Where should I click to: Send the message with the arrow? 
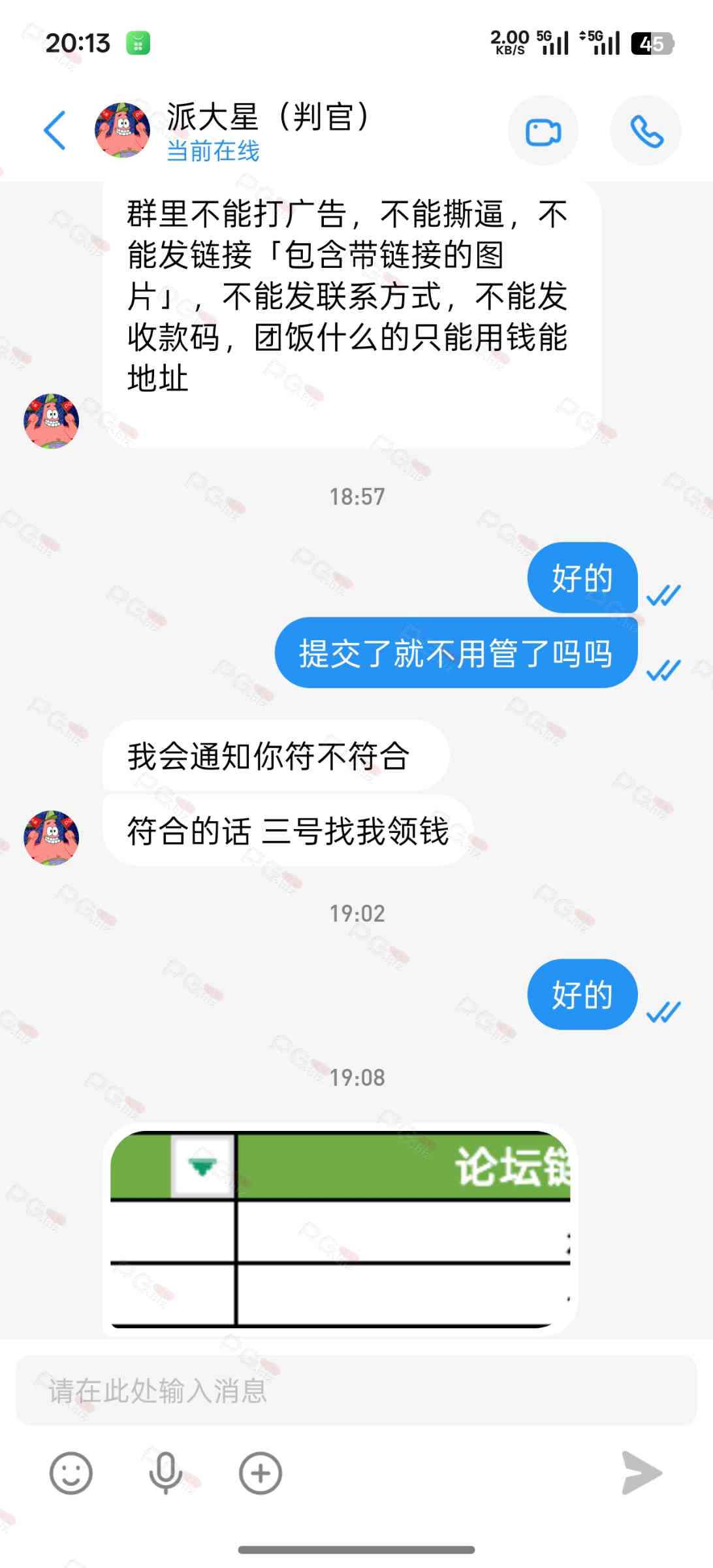(641, 1473)
